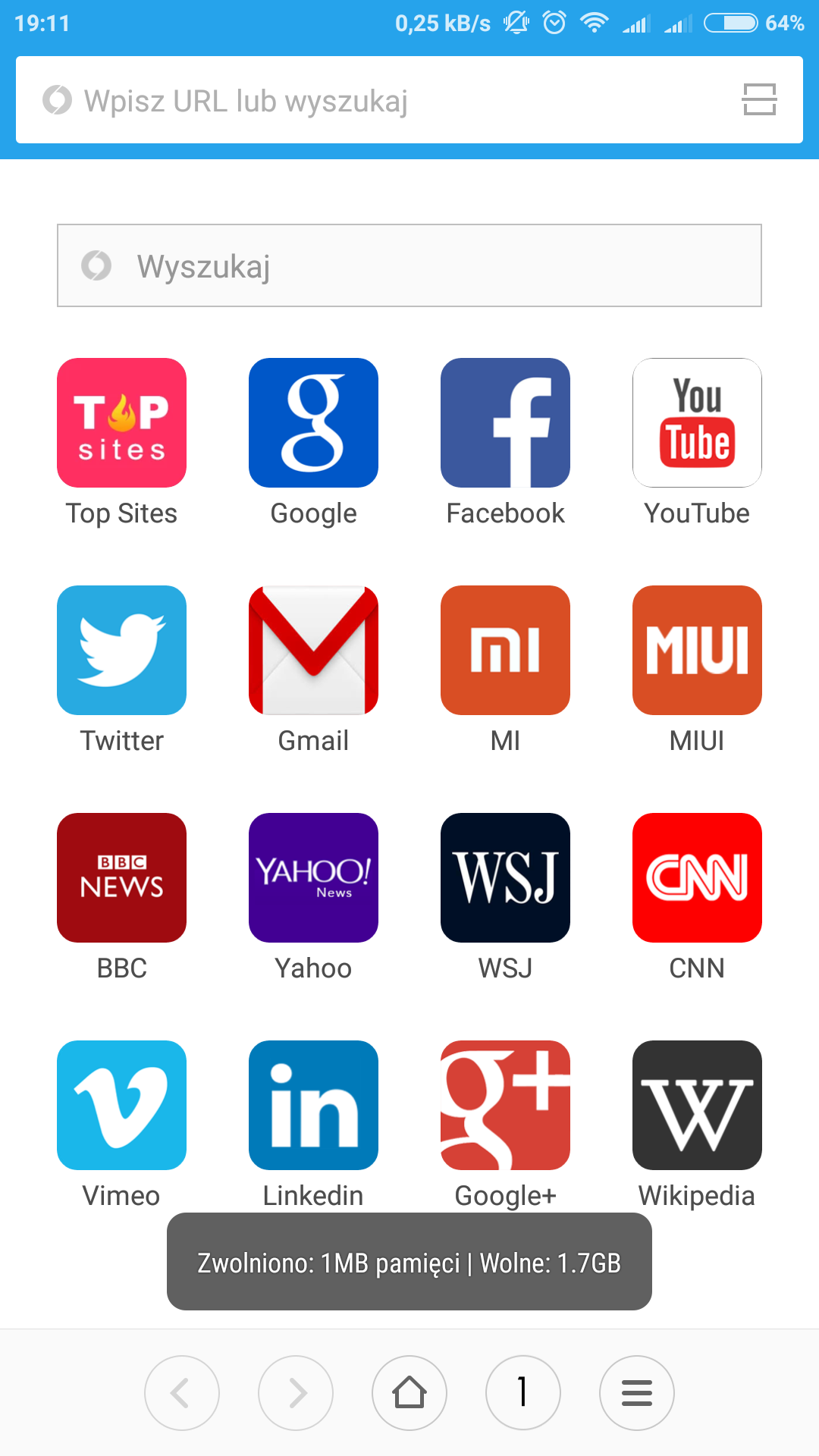The height and width of the screenshot is (1456, 819).
Task: Navigate back to previous page
Action: pos(182,1393)
